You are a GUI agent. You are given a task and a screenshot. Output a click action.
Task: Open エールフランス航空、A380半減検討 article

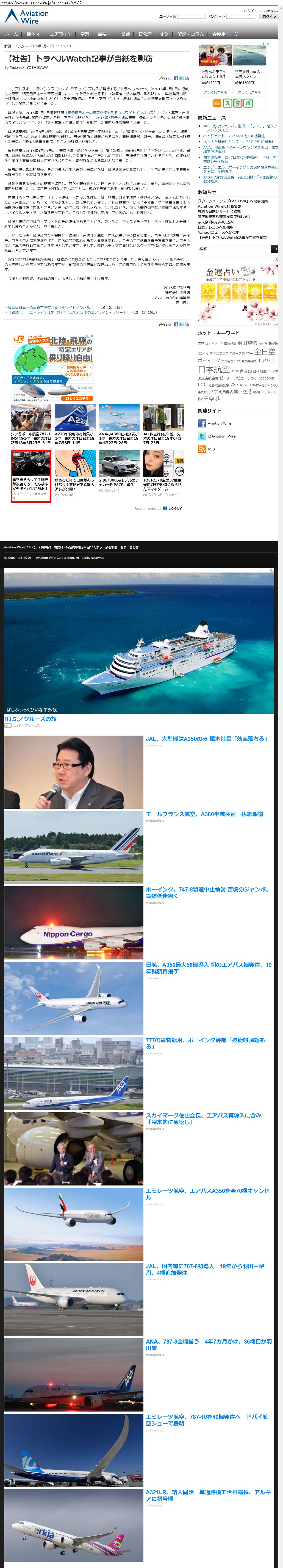pos(204,814)
